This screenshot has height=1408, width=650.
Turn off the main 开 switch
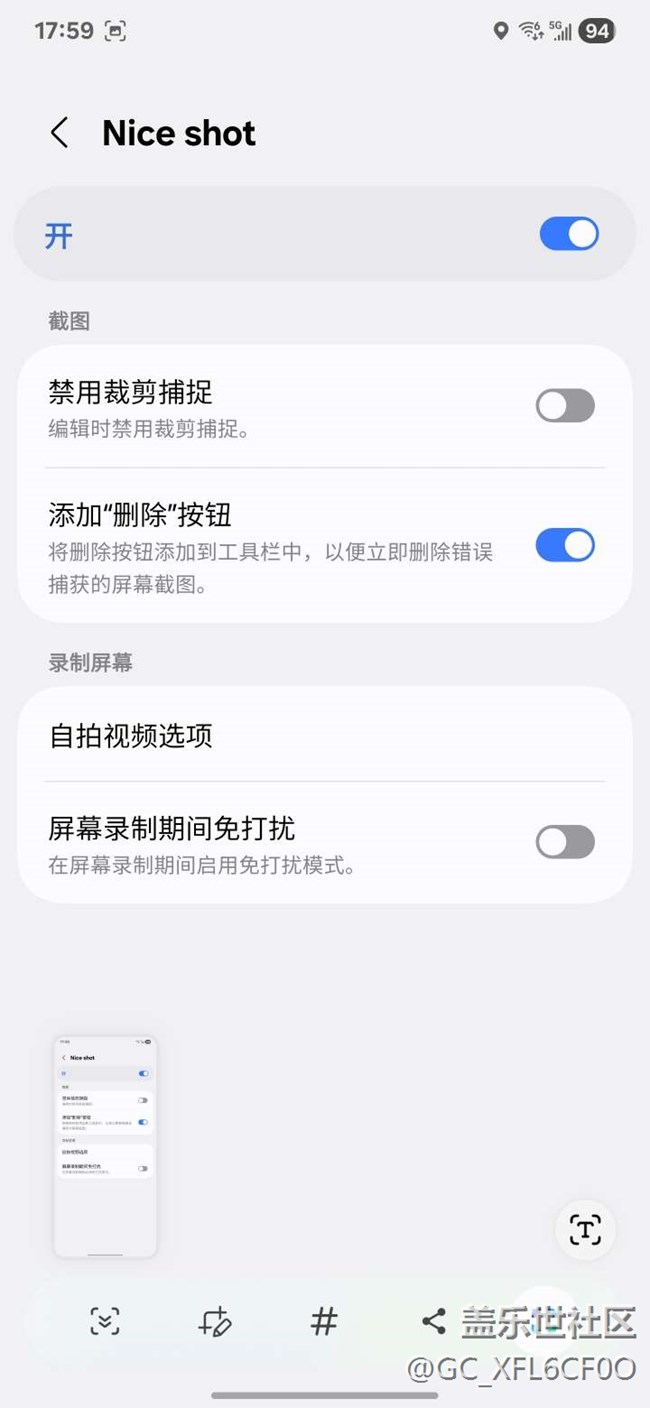569,234
